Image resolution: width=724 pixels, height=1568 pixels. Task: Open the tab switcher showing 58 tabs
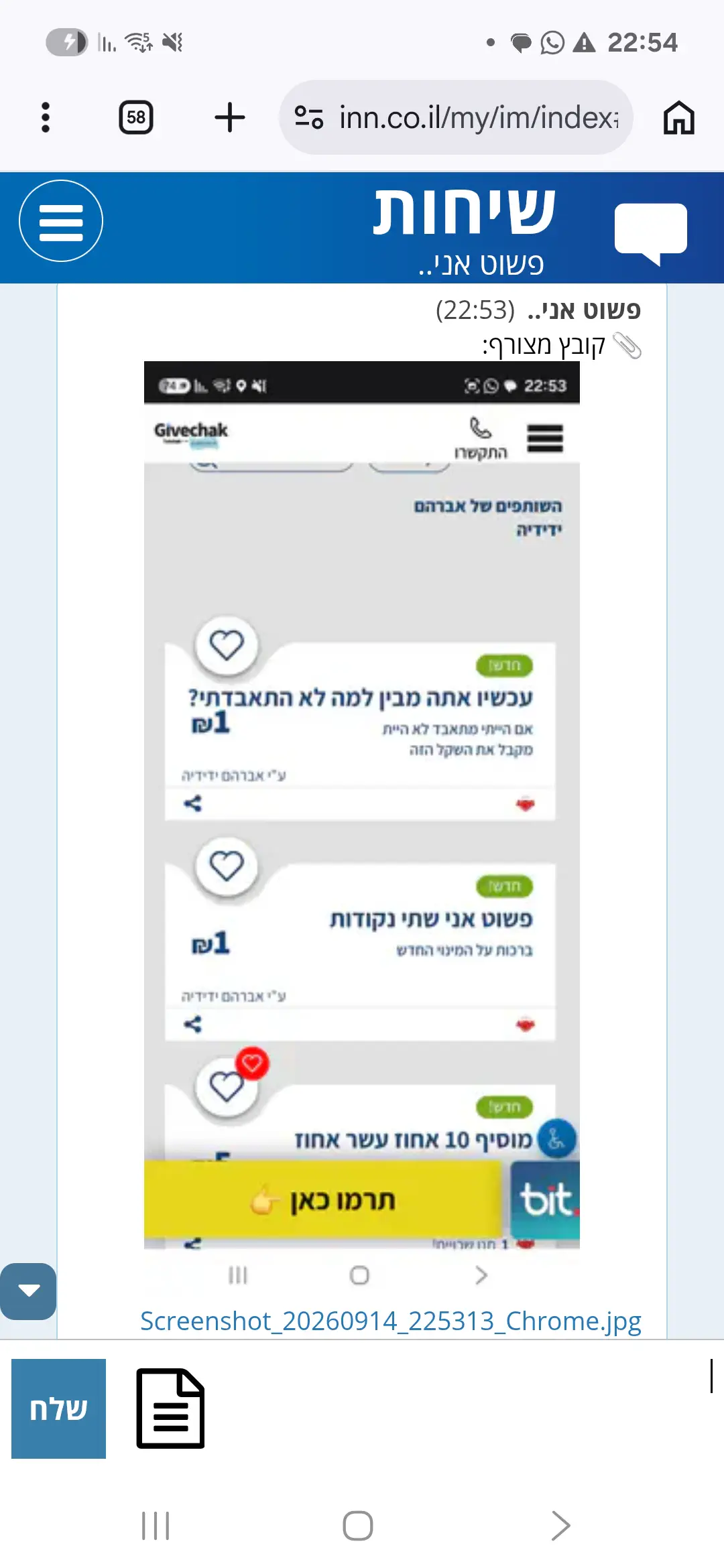[x=136, y=117]
